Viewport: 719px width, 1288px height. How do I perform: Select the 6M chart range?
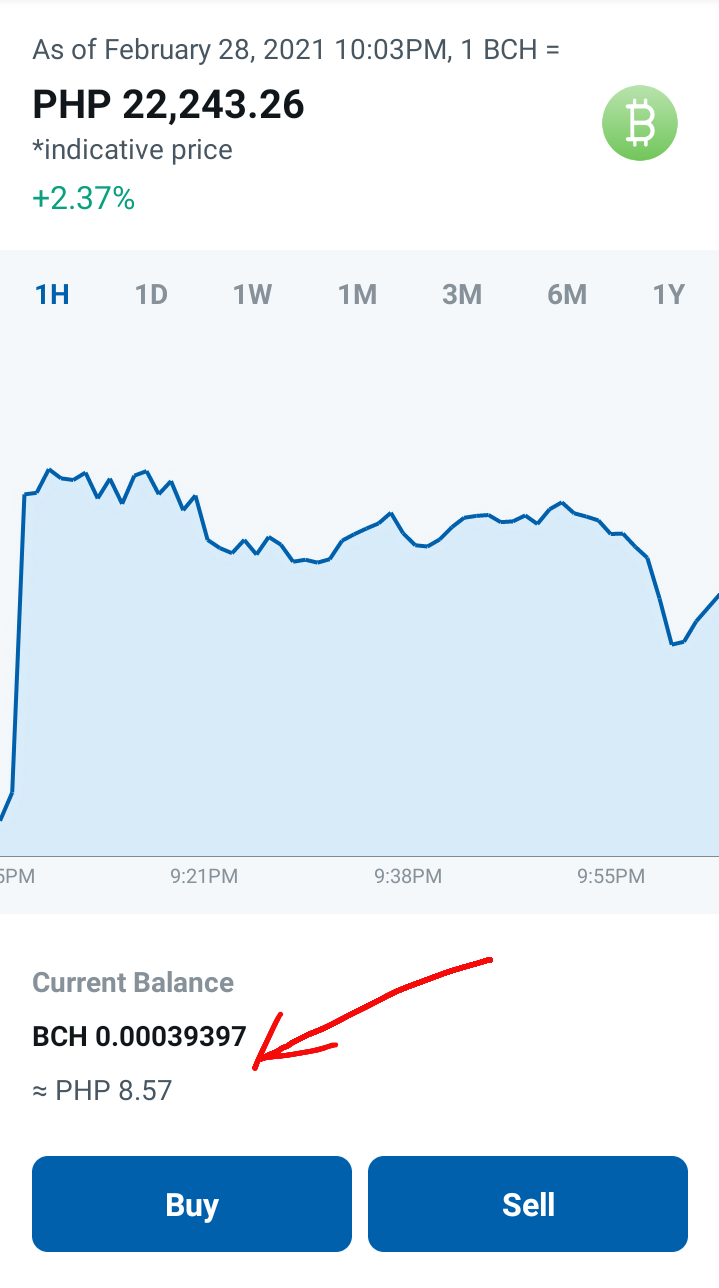click(x=567, y=294)
